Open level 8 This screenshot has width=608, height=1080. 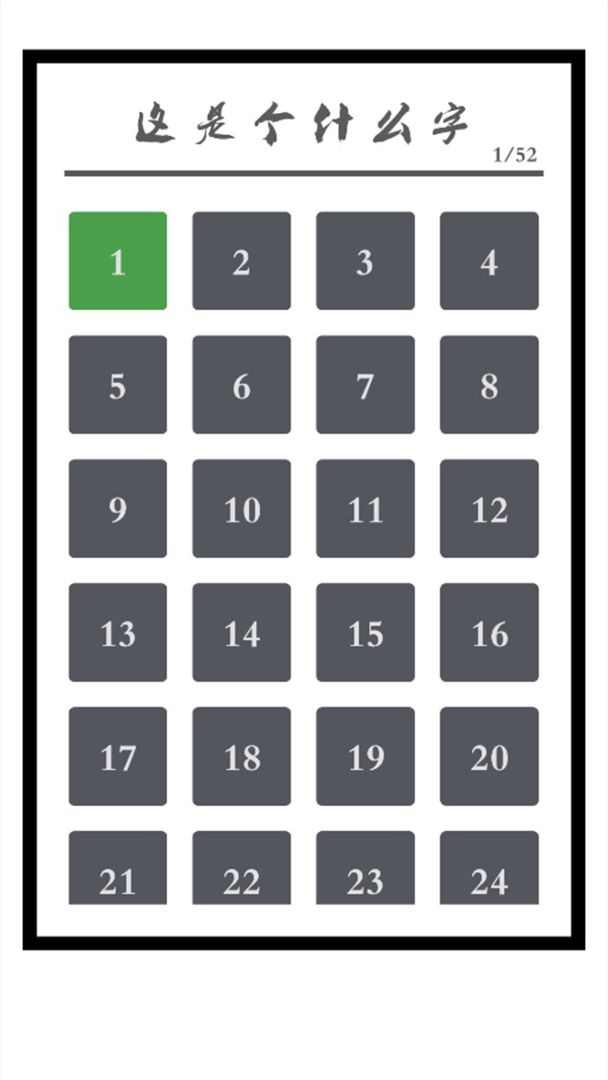click(x=489, y=385)
